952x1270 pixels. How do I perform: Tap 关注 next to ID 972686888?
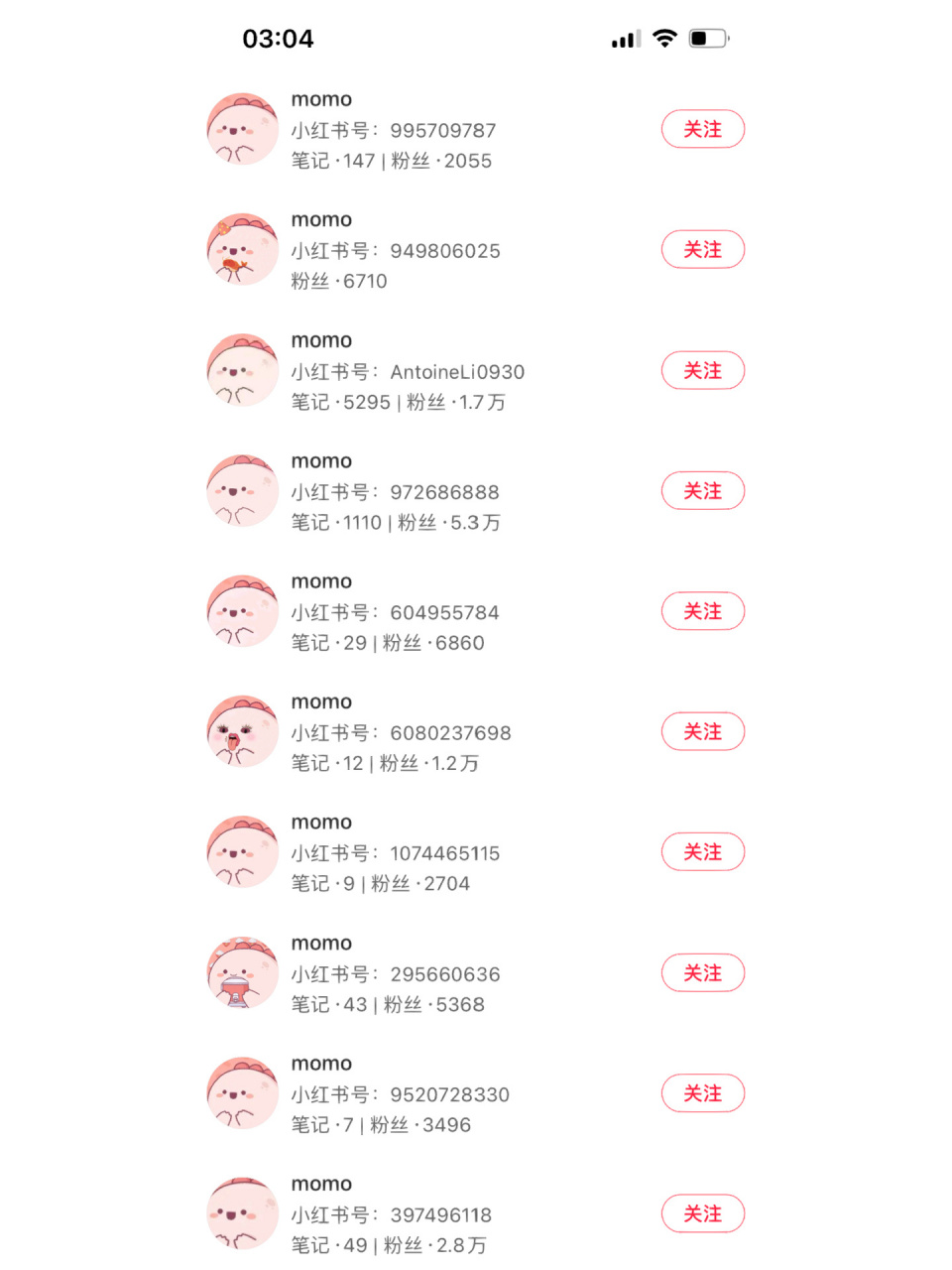(x=702, y=491)
